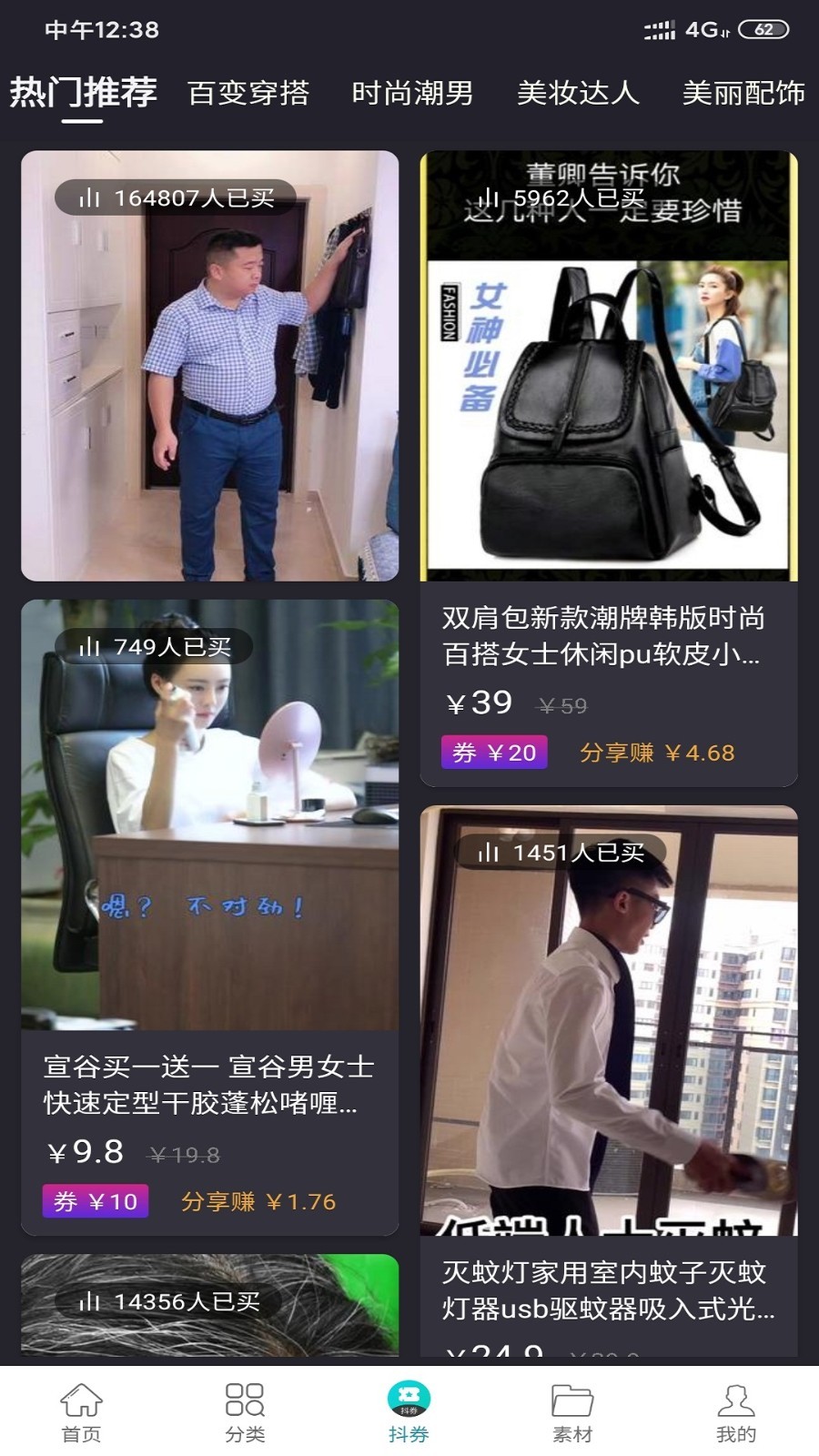Go to the 首页 home tab
The width and height of the screenshot is (819, 1456).
[82, 1412]
